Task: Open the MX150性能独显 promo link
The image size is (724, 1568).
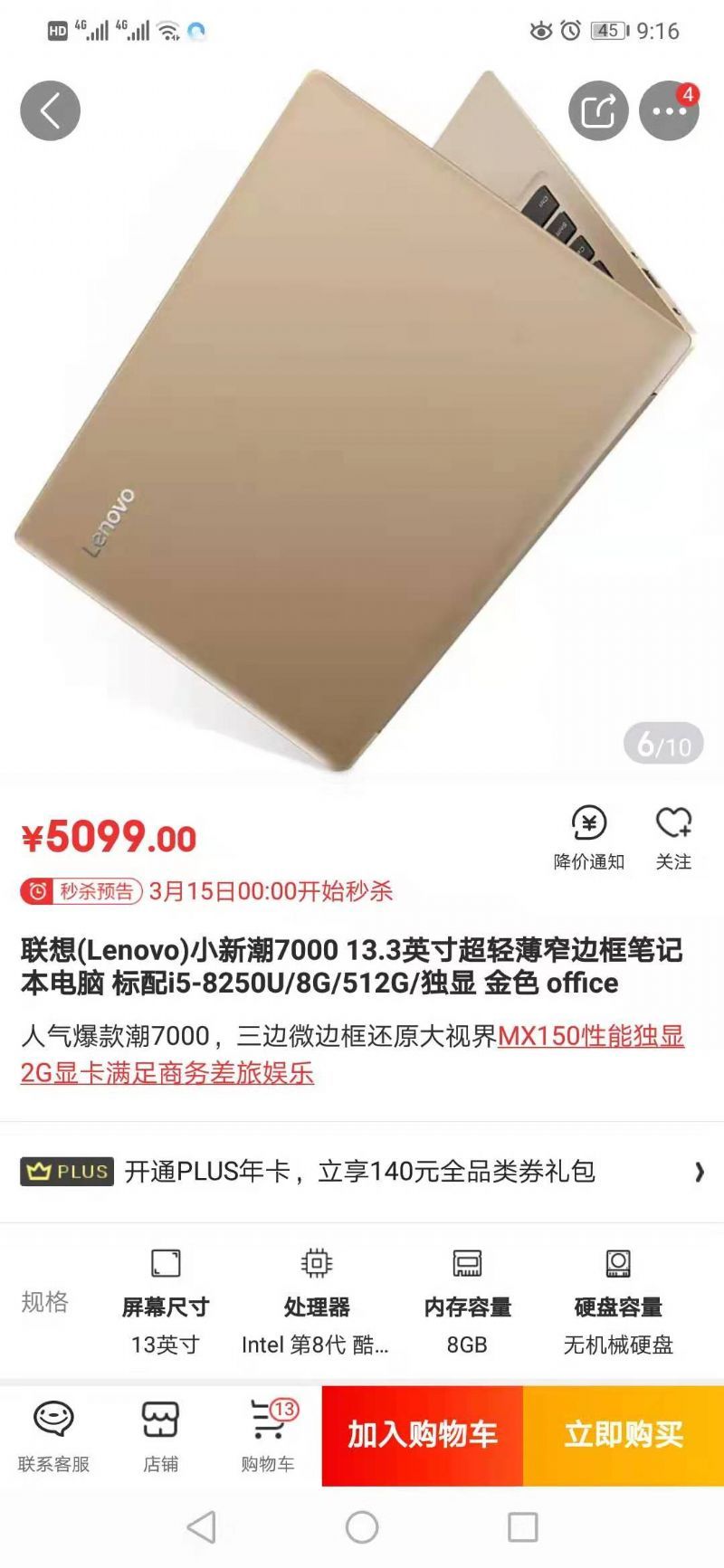Action: 590,1036
